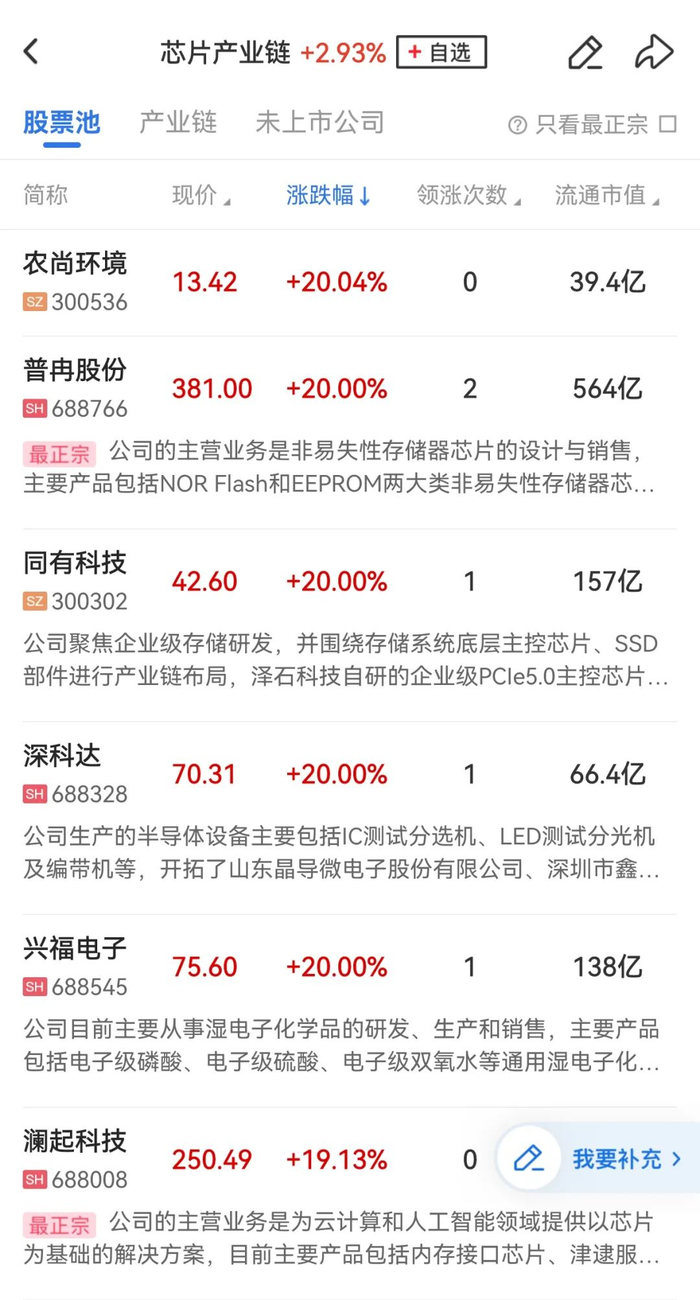The height and width of the screenshot is (1300, 700).
Task: Open the edit pencil icon in header
Action: 585,52
